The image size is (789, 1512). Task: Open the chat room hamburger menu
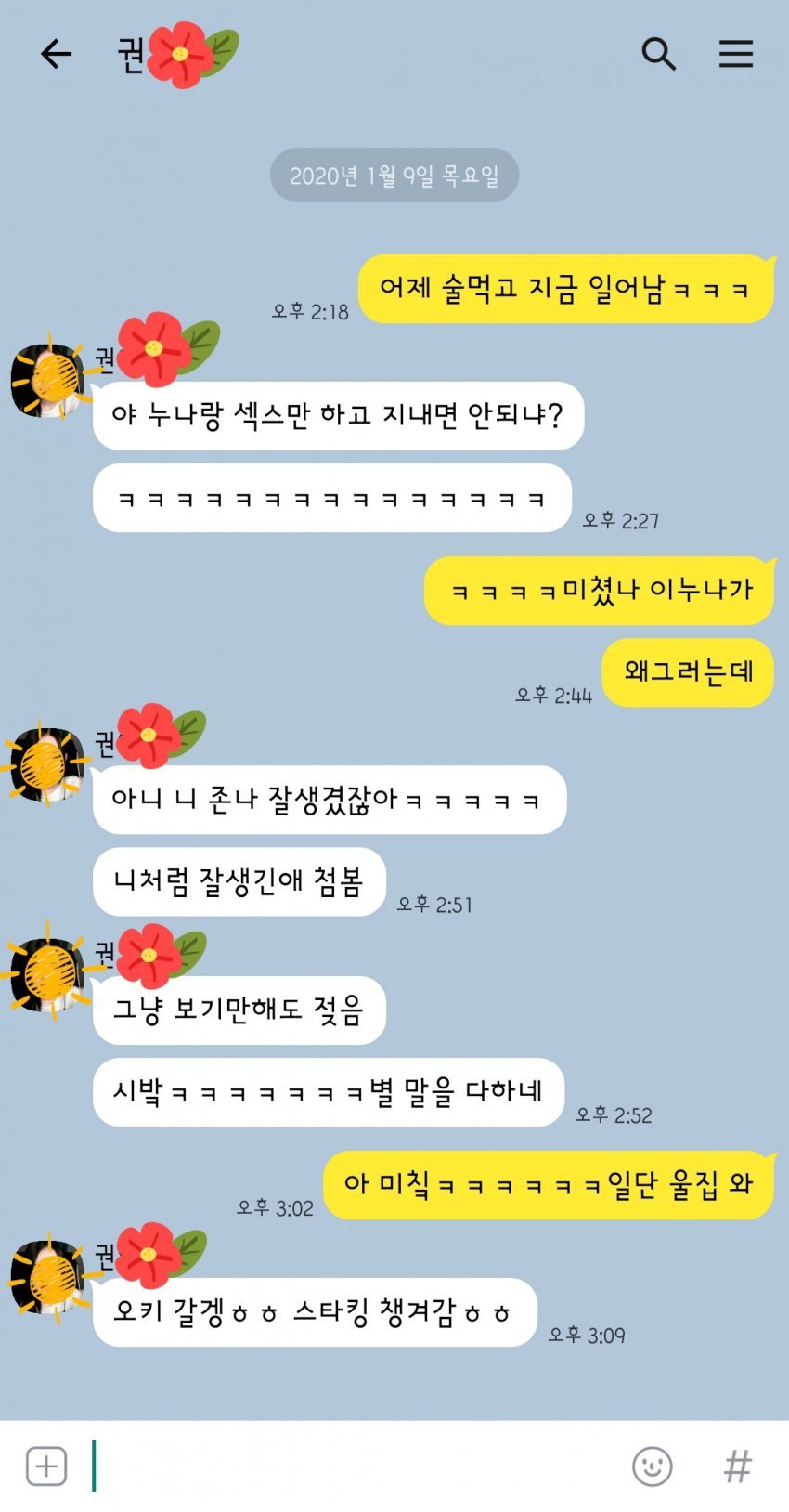[735, 54]
